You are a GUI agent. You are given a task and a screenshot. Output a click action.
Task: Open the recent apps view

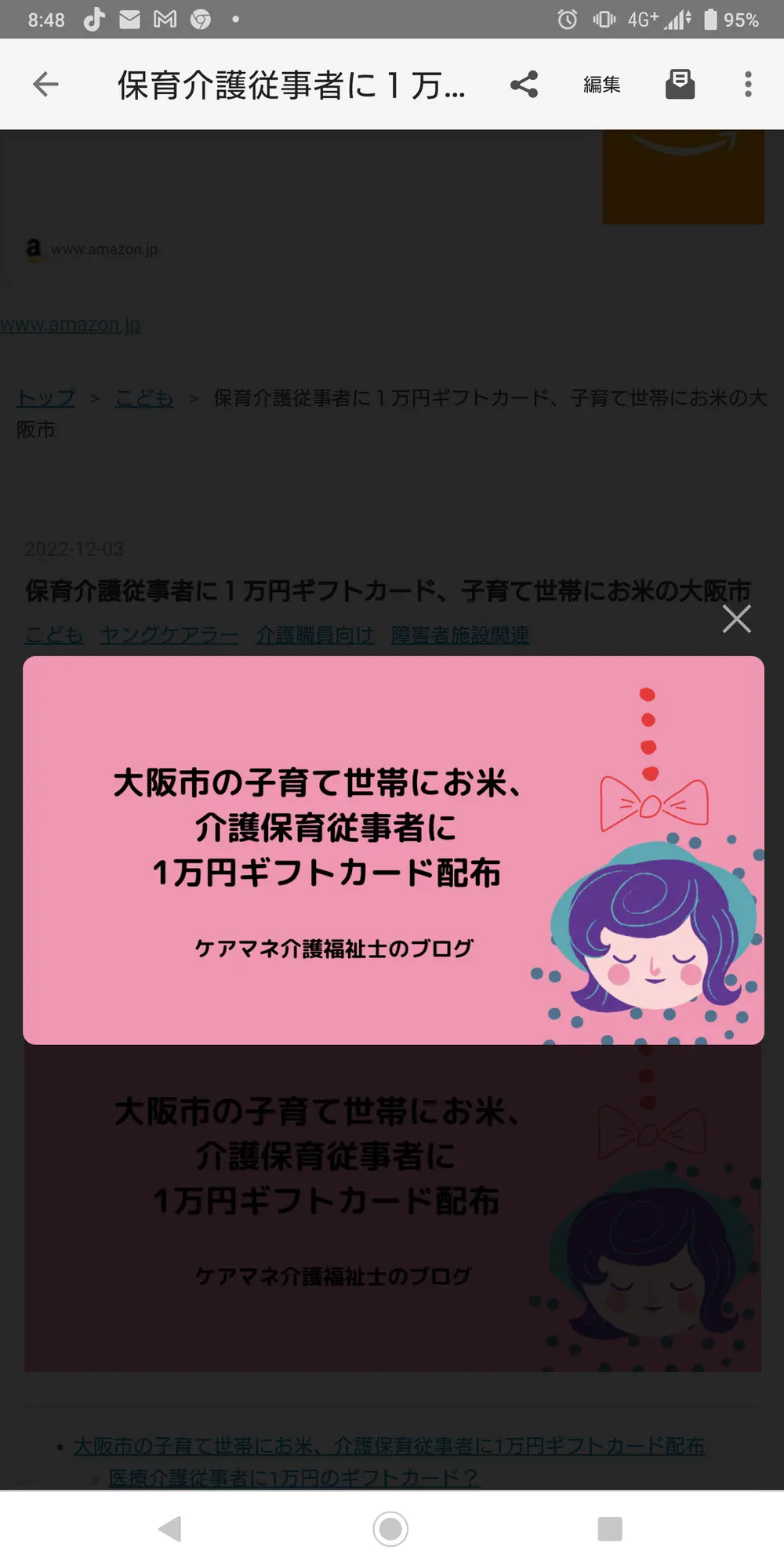pyautogui.click(x=610, y=1529)
